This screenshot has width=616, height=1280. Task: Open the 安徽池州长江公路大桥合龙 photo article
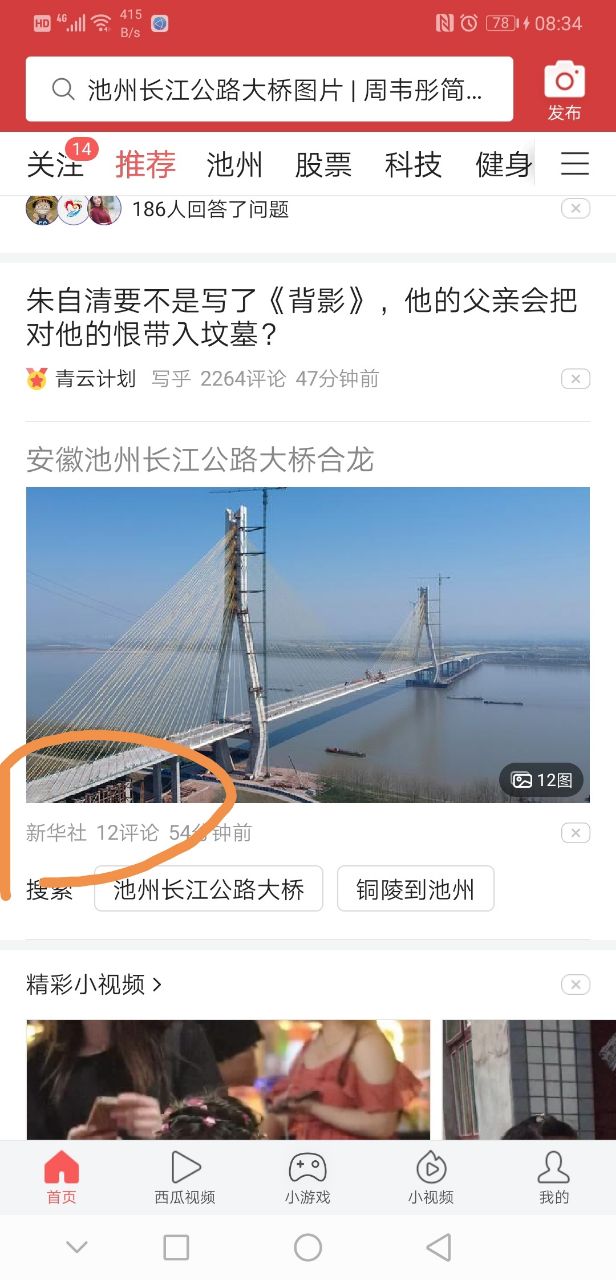307,643
